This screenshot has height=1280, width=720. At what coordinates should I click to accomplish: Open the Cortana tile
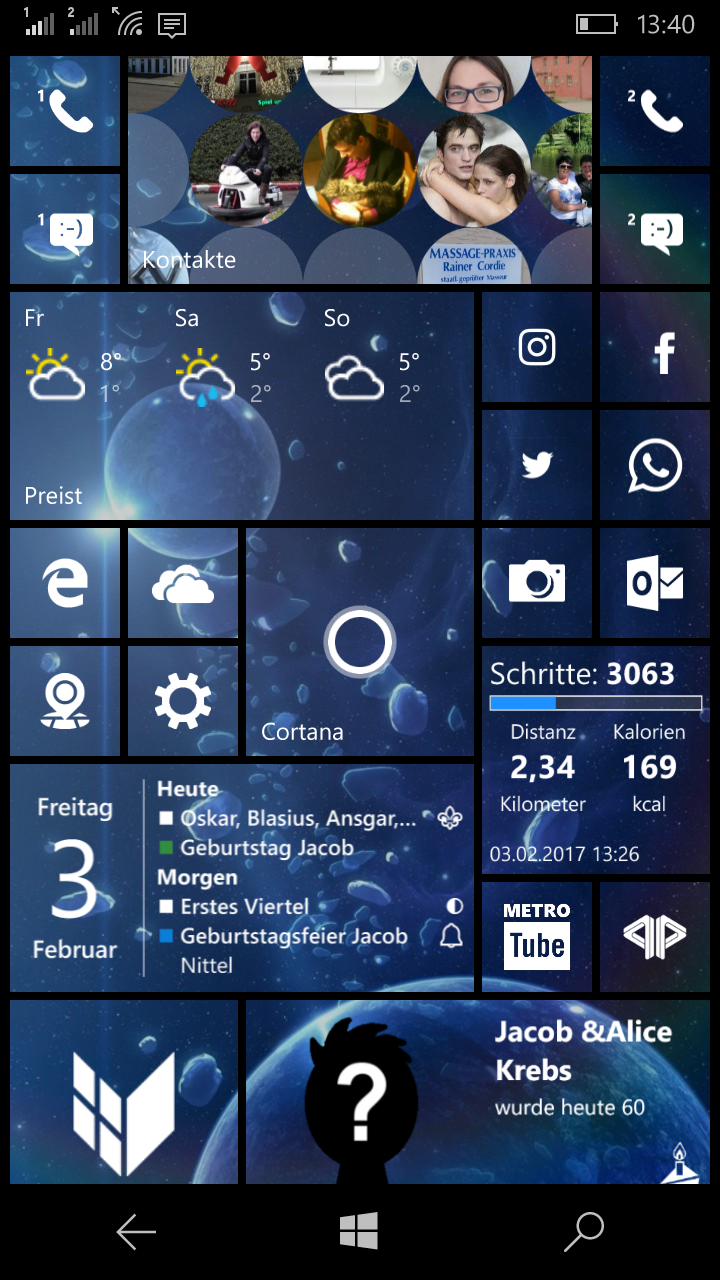(360, 642)
